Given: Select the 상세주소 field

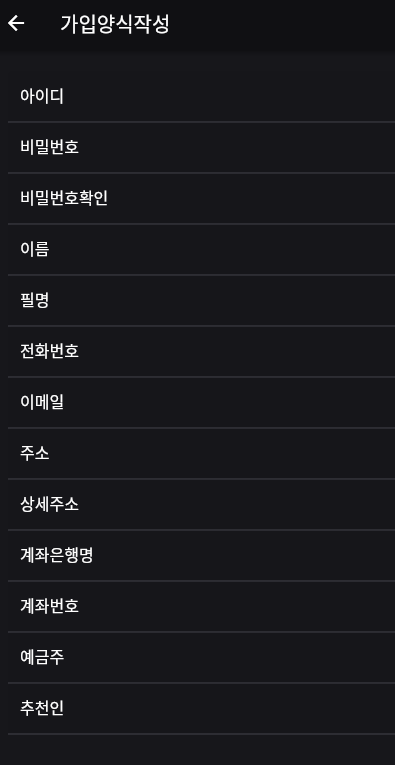Looking at the screenshot, I should (201, 504).
